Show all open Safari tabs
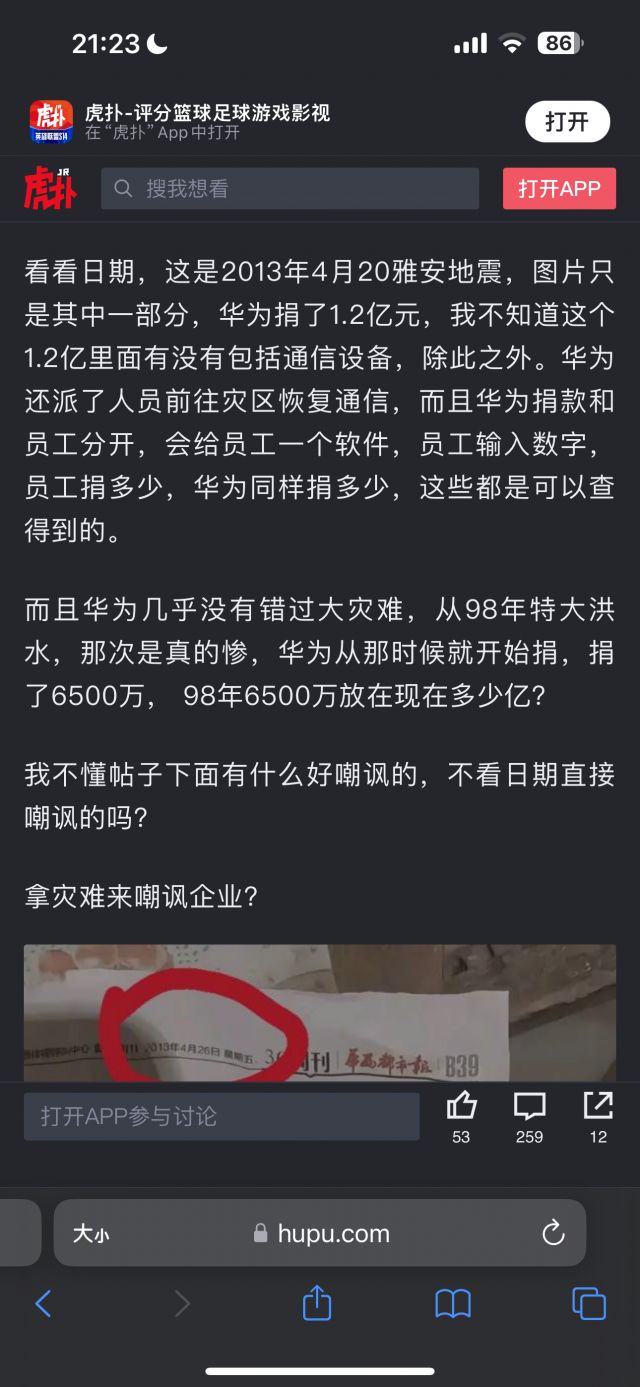Screen dimensions: 640x1387 [588, 1303]
